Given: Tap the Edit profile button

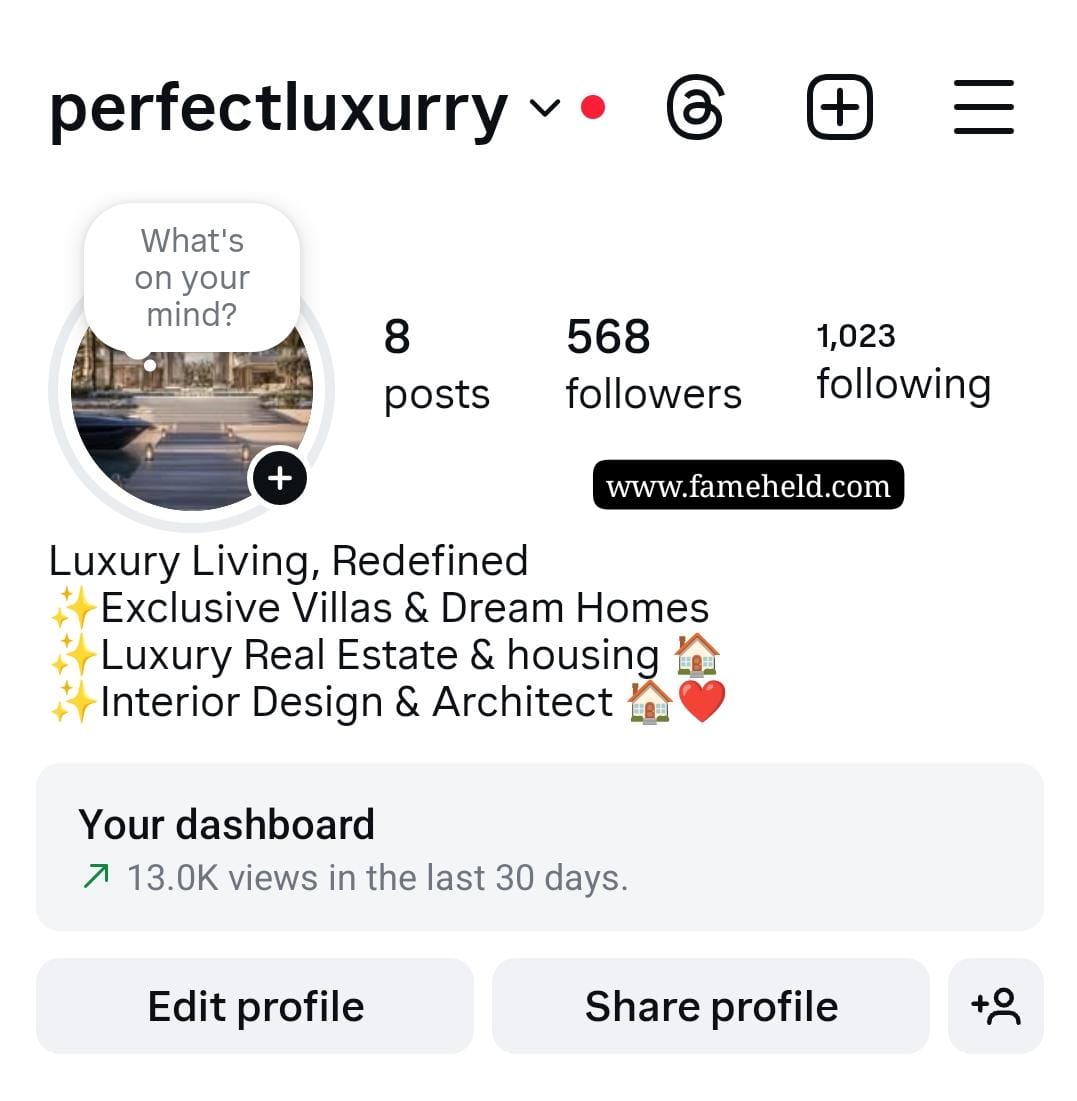Looking at the screenshot, I should point(255,1006).
